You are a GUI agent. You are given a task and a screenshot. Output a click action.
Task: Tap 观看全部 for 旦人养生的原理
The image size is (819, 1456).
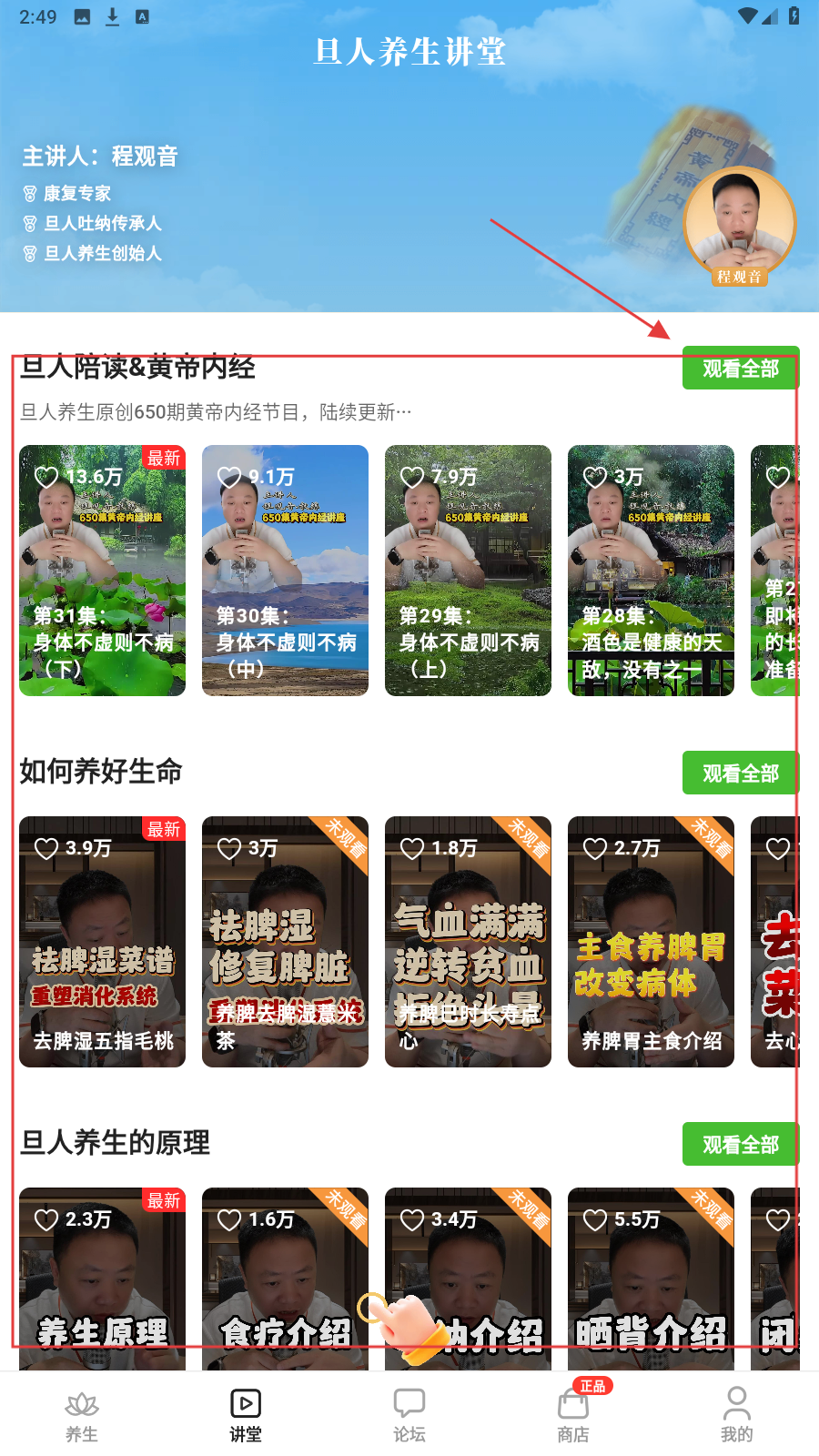(740, 1145)
